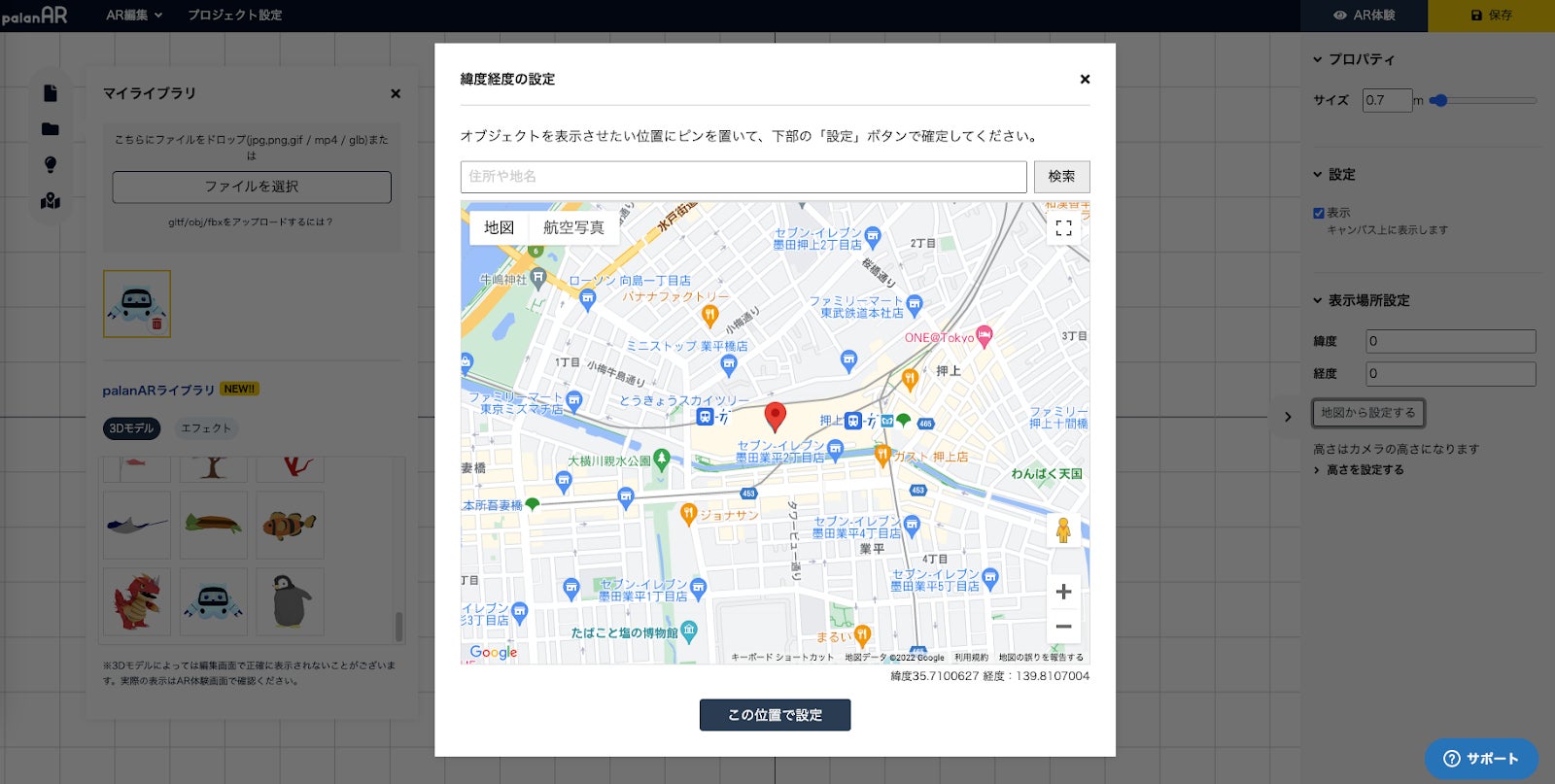The image size is (1555, 784).
Task: Save the project with 保存
Action: (1491, 16)
